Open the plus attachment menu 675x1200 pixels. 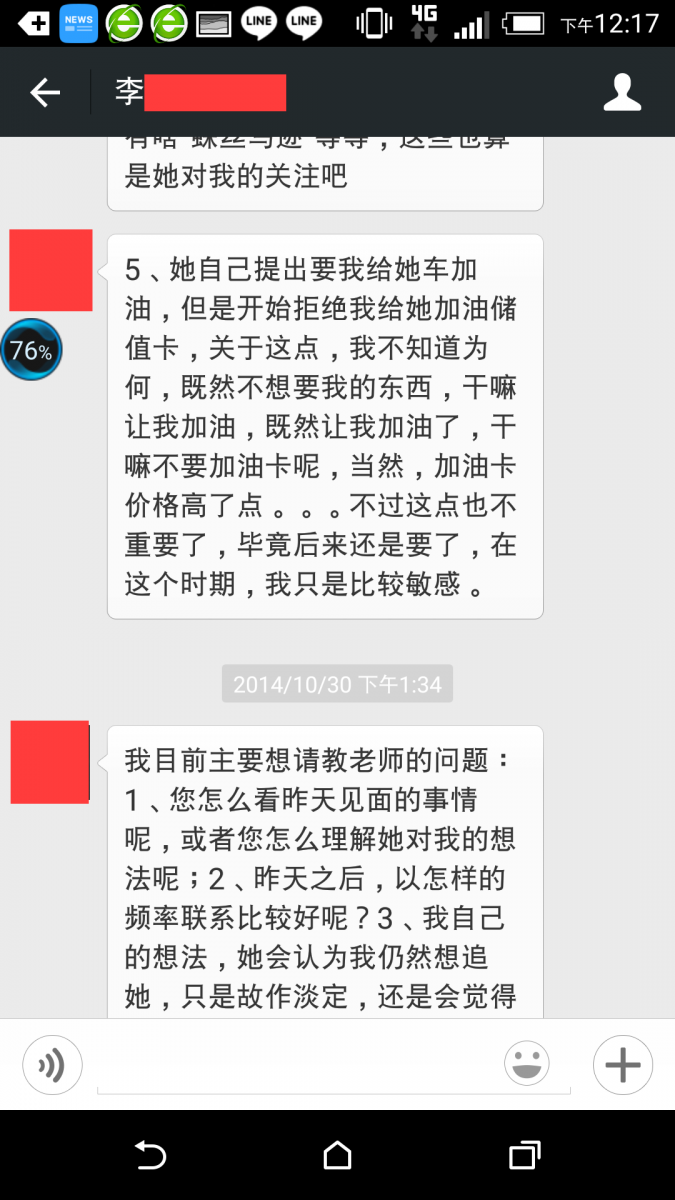pyautogui.click(x=623, y=1064)
